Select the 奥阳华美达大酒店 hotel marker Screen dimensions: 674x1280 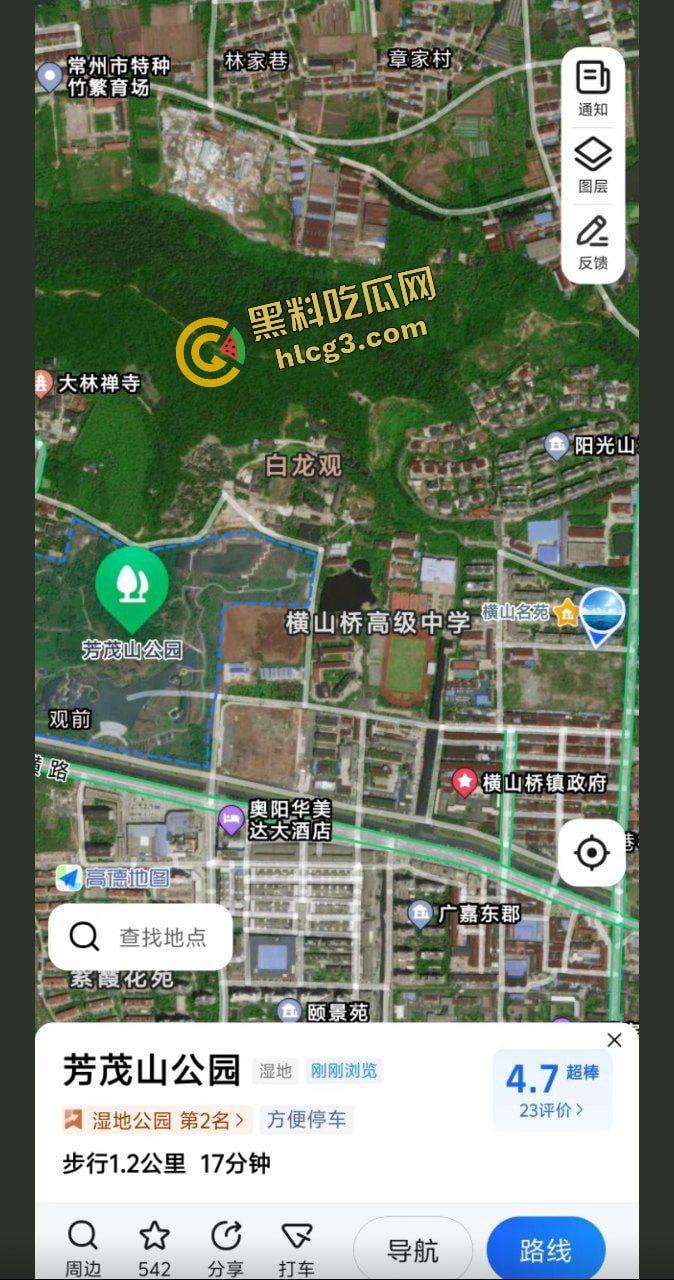[231, 820]
